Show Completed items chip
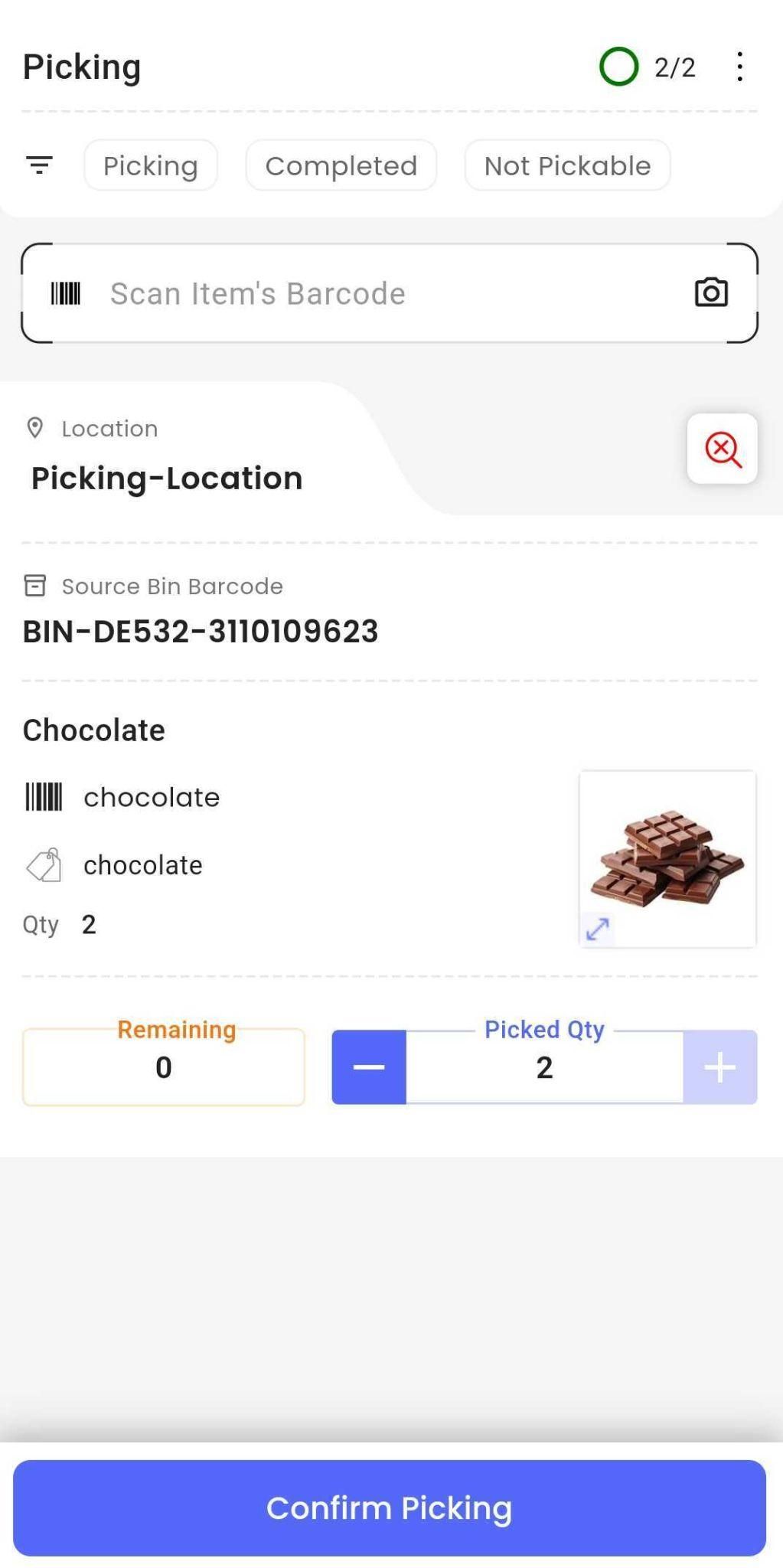Viewport: 783px width, 1568px height. click(x=341, y=165)
